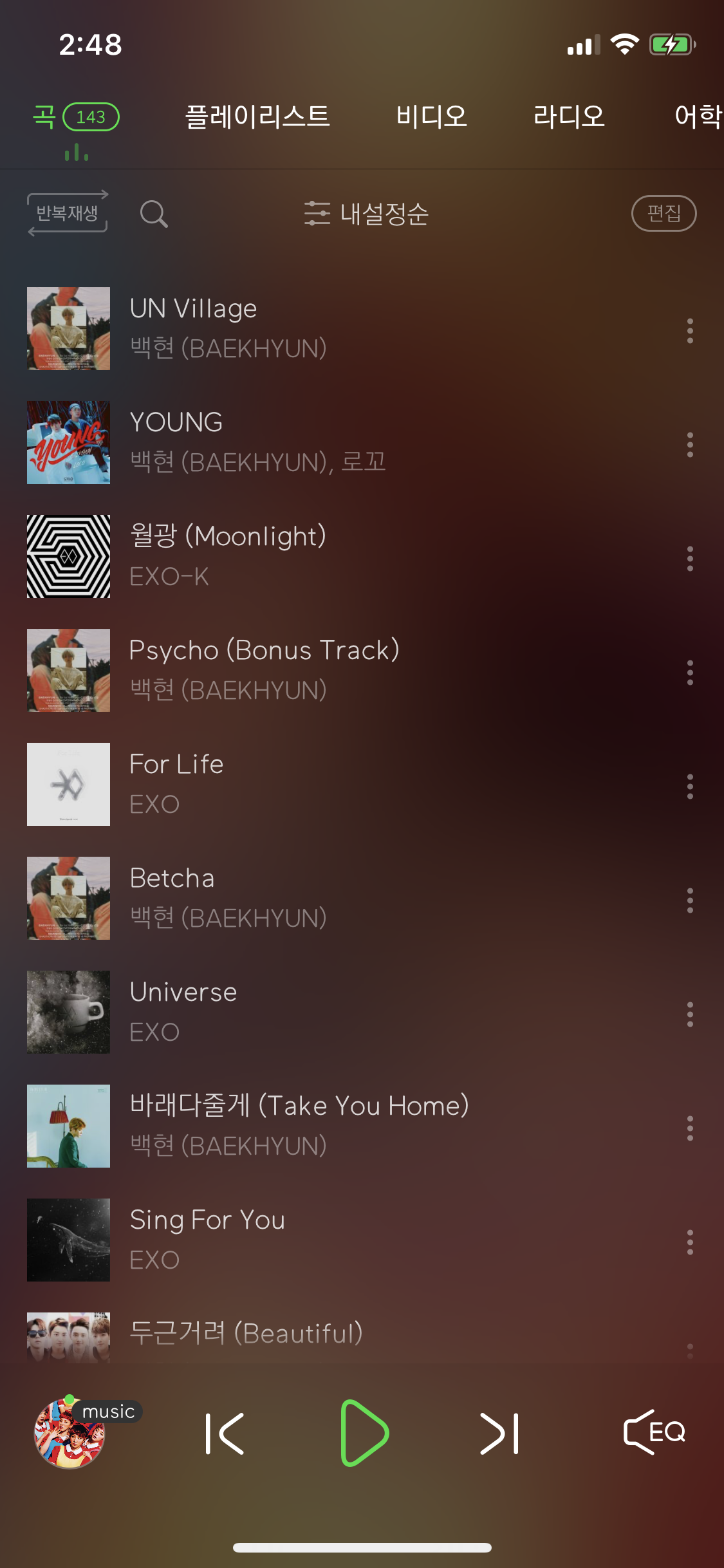Open more options for Psycho (Bonus Track)

click(690, 673)
